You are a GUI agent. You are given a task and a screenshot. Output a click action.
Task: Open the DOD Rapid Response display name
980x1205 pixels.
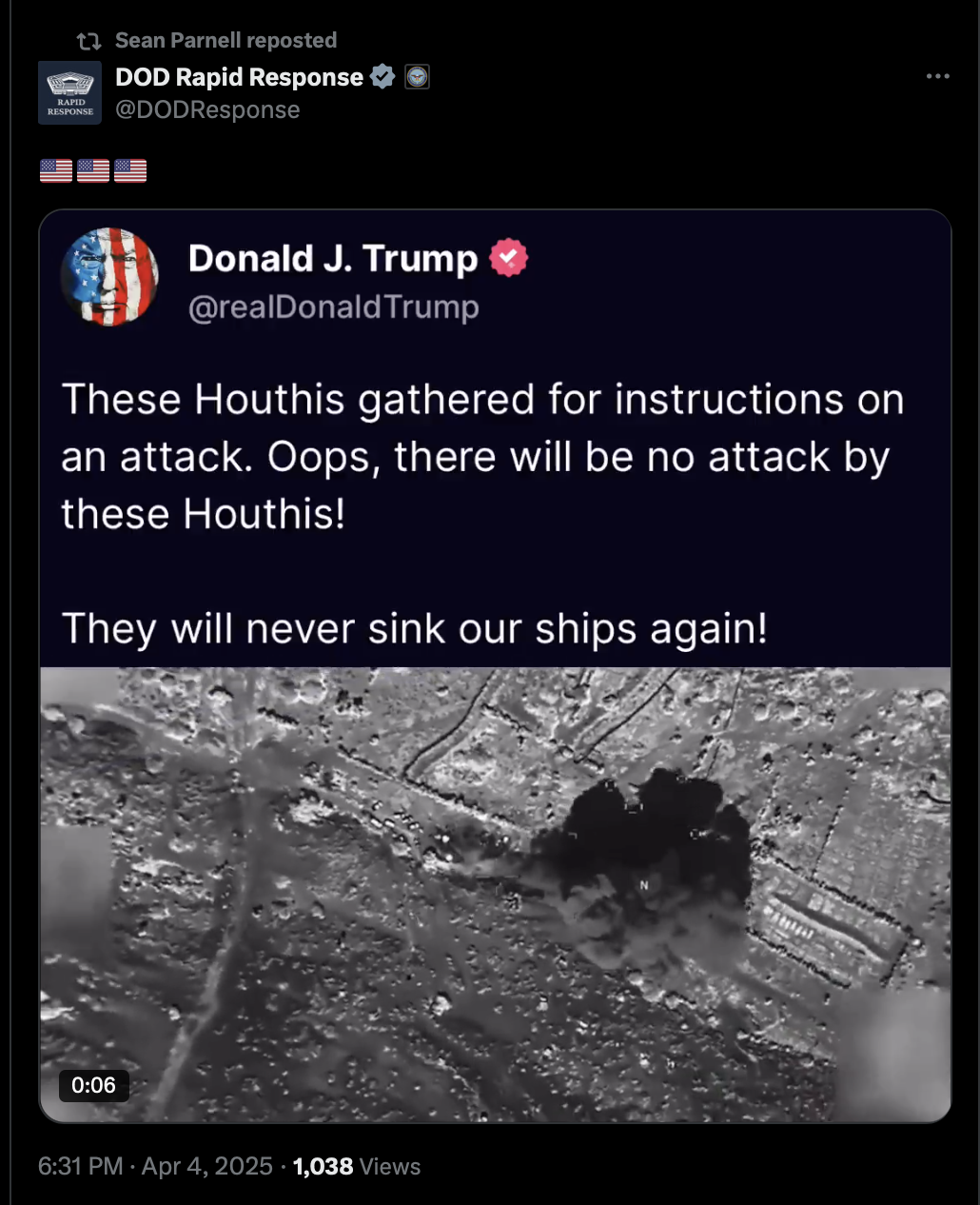pyautogui.click(x=239, y=77)
